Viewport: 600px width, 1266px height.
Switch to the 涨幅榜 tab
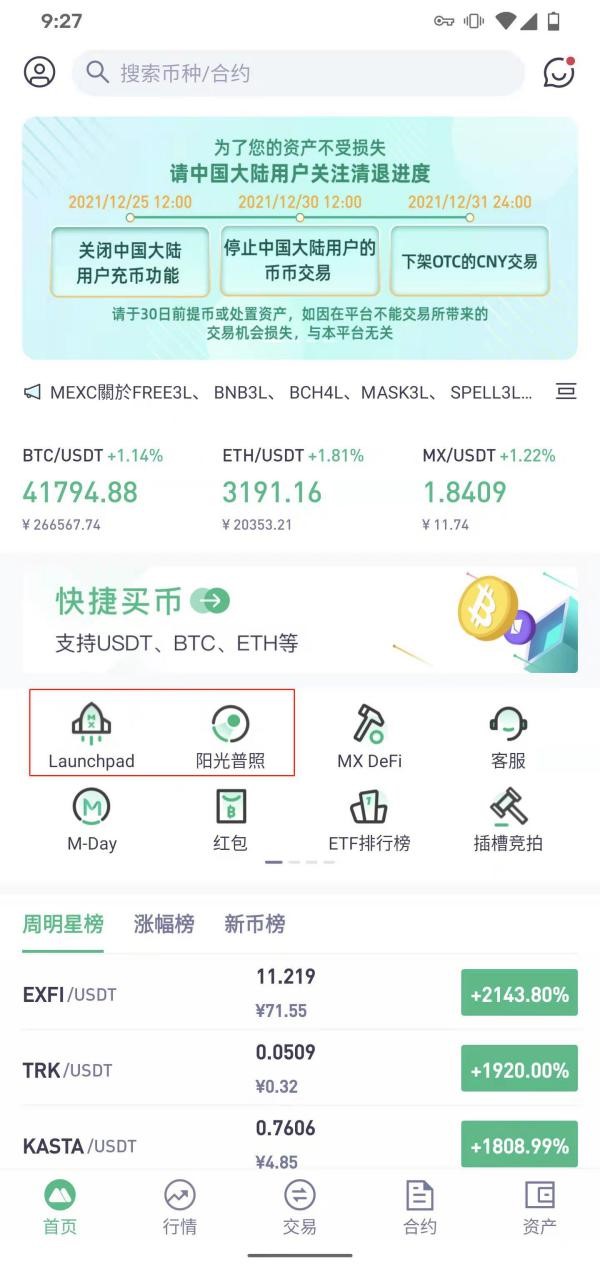(x=164, y=924)
